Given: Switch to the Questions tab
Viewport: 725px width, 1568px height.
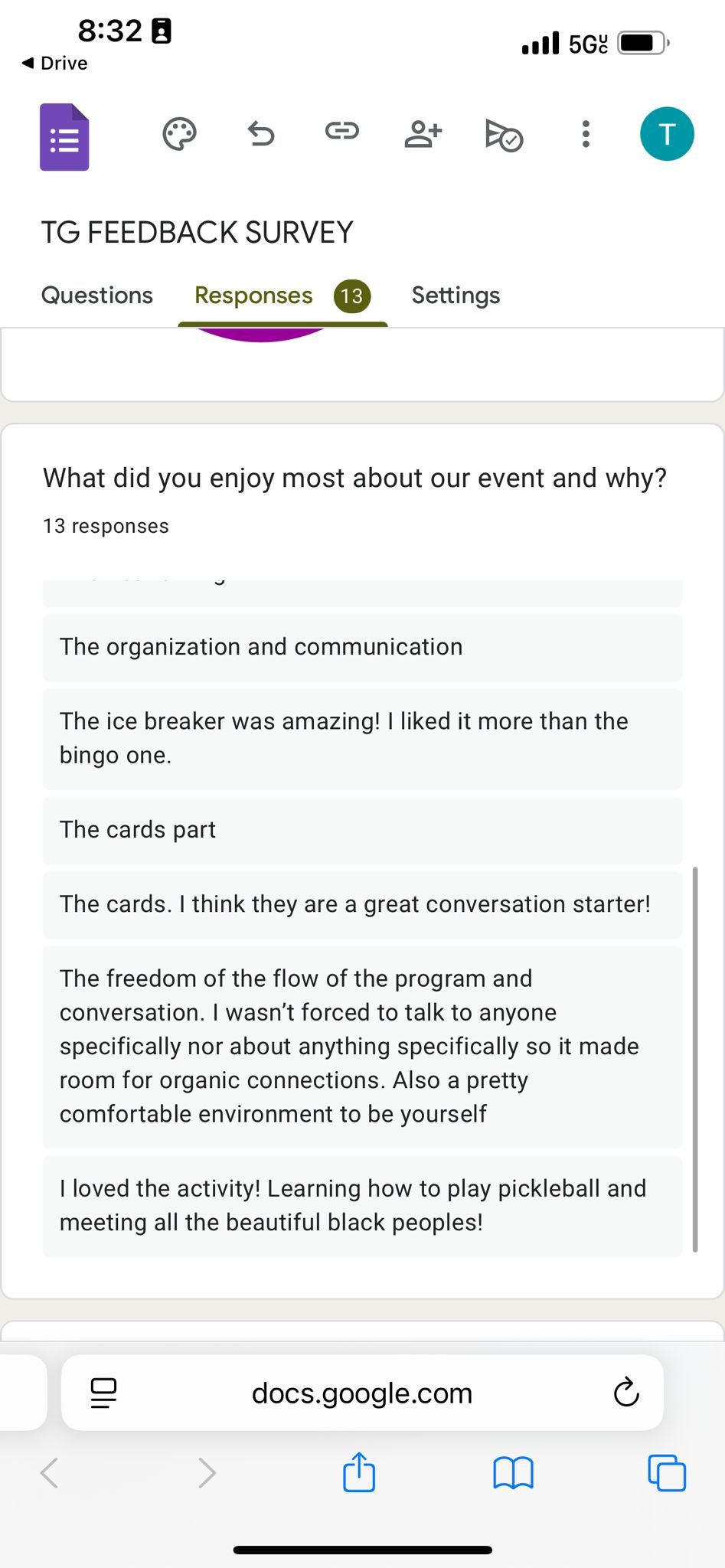Looking at the screenshot, I should click(97, 296).
